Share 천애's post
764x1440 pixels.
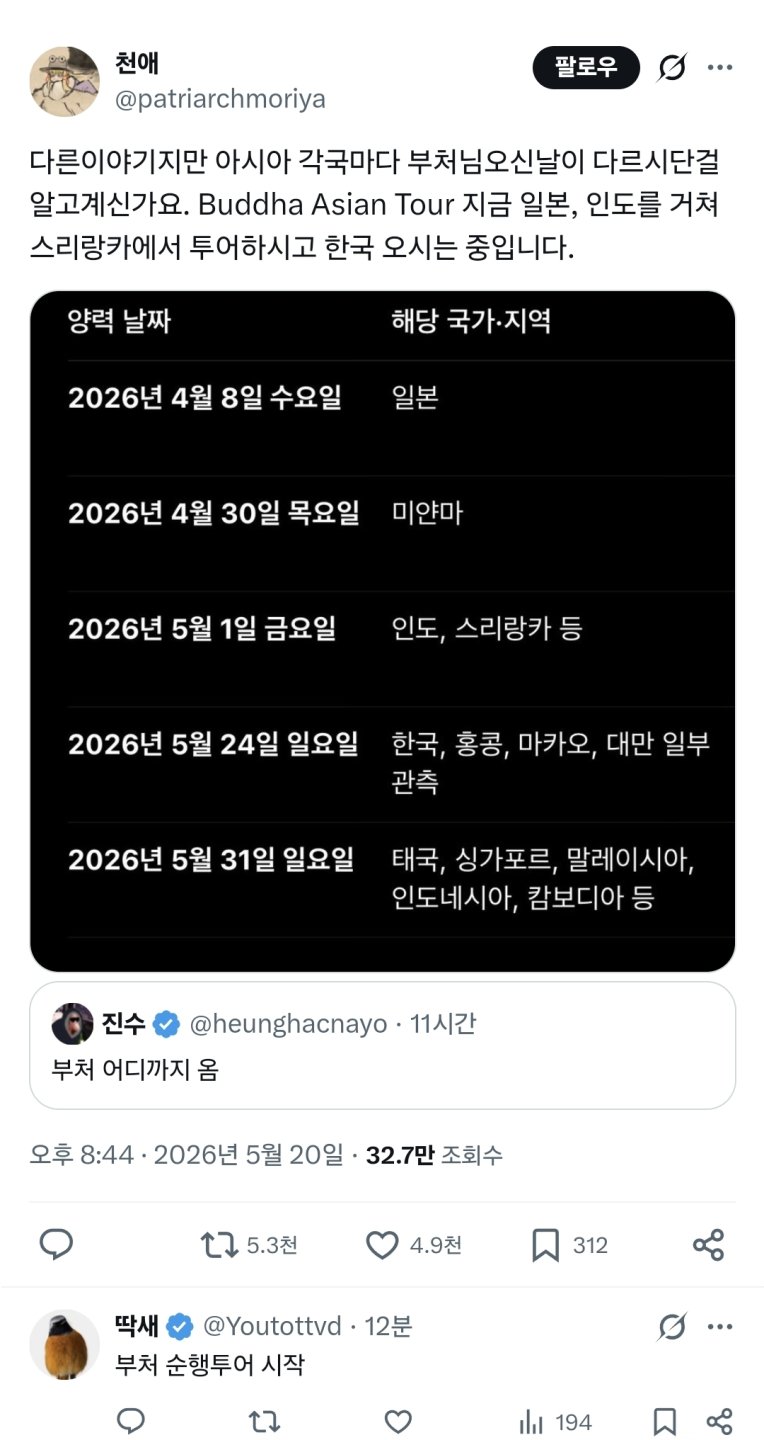pos(708,1245)
